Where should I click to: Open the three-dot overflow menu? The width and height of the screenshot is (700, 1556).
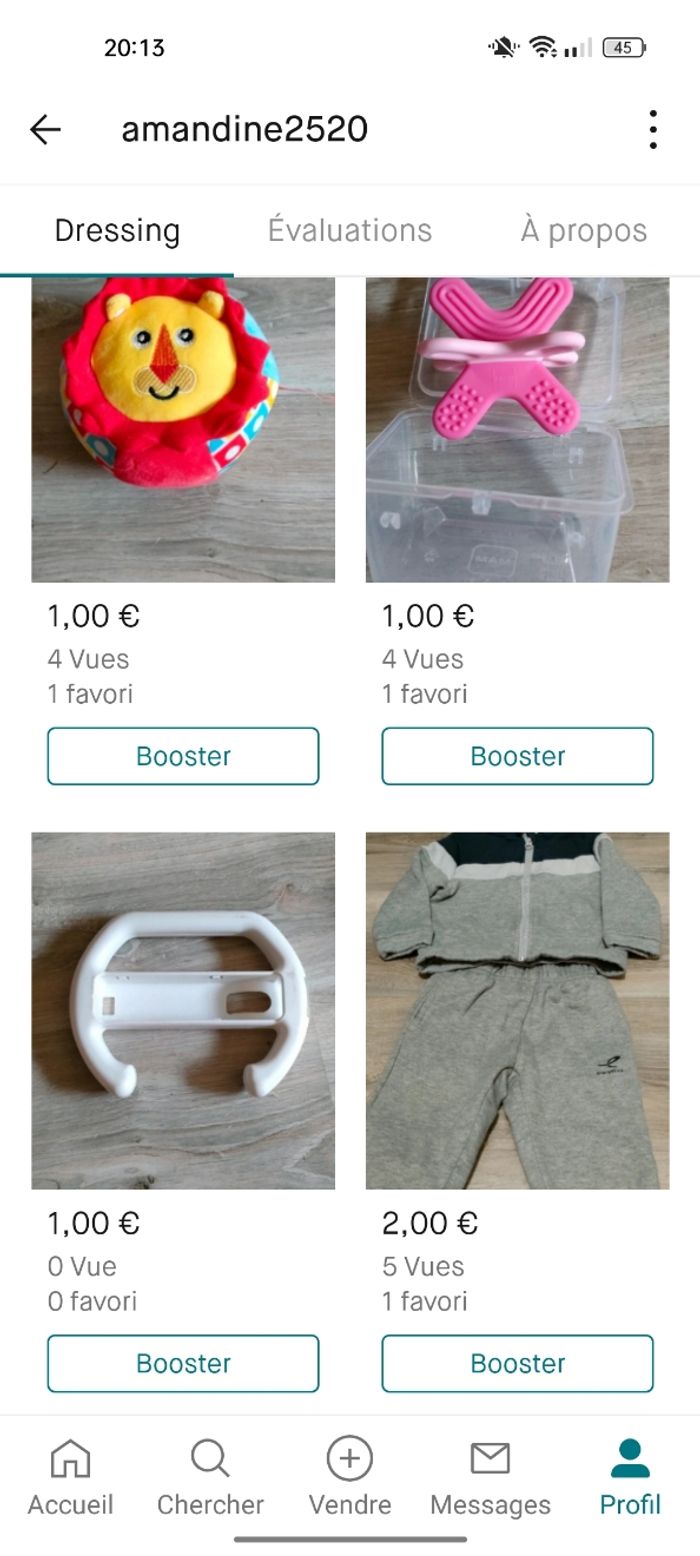(x=652, y=129)
